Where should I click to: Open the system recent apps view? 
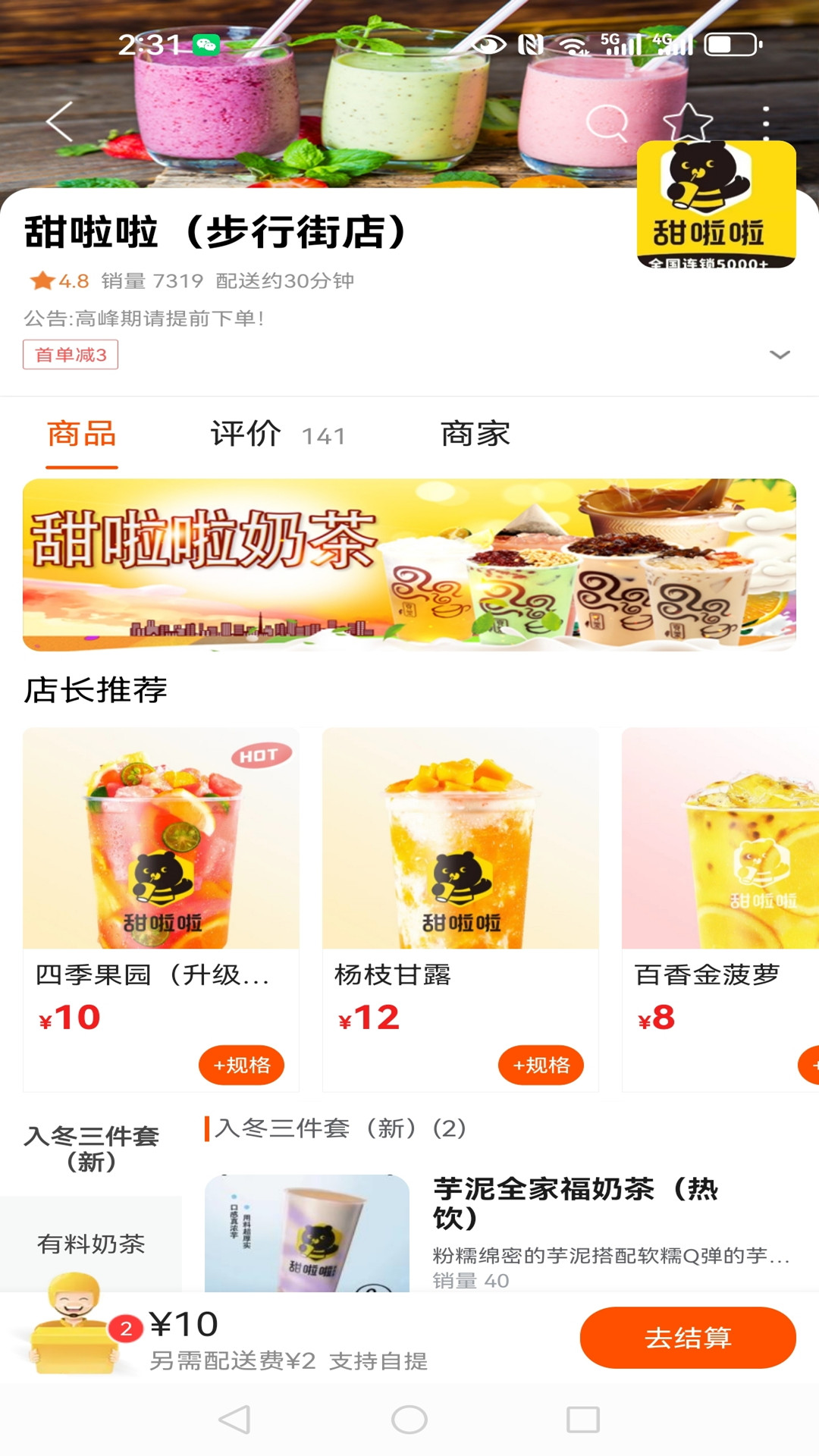tap(583, 1420)
